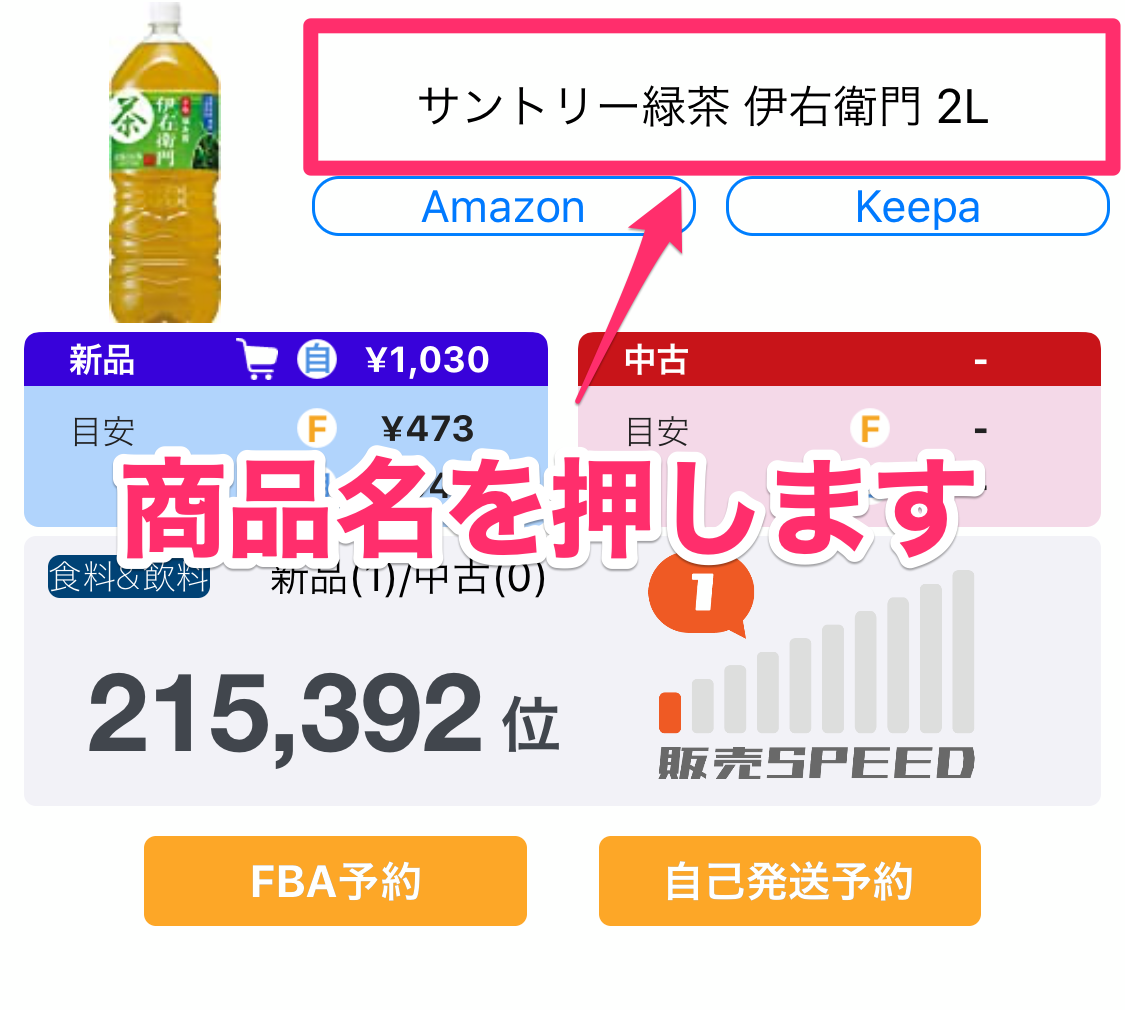Open the Keepa price history
The width and height of the screenshot is (1125, 1010).
[917, 207]
